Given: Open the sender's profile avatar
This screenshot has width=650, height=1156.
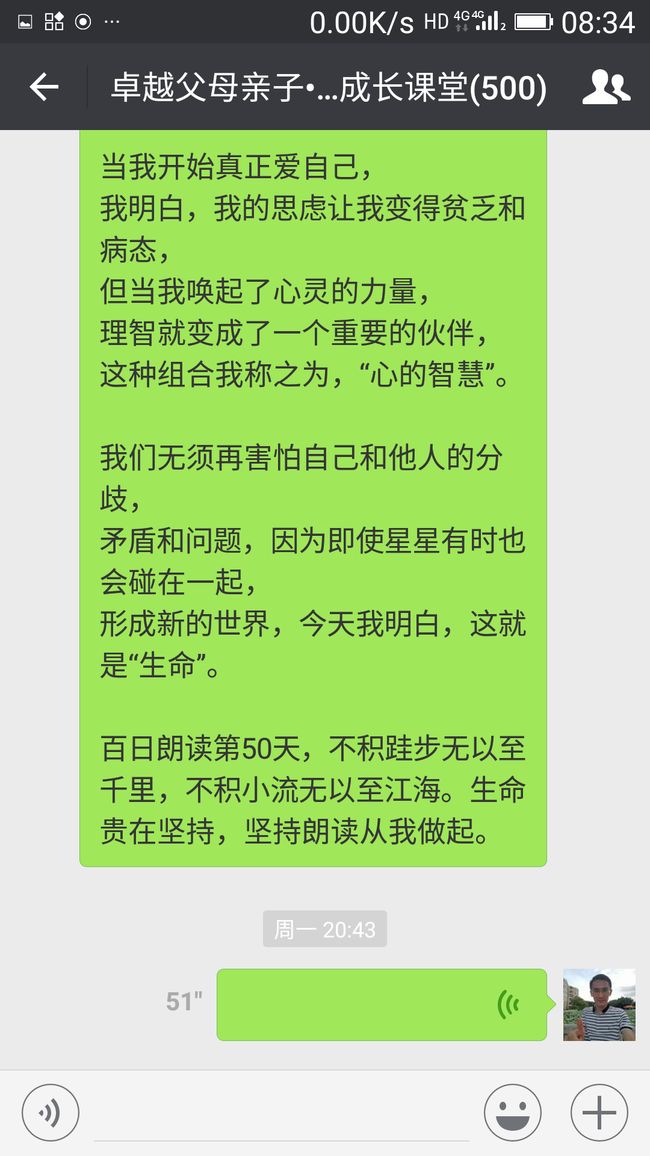Looking at the screenshot, I should tap(599, 1004).
